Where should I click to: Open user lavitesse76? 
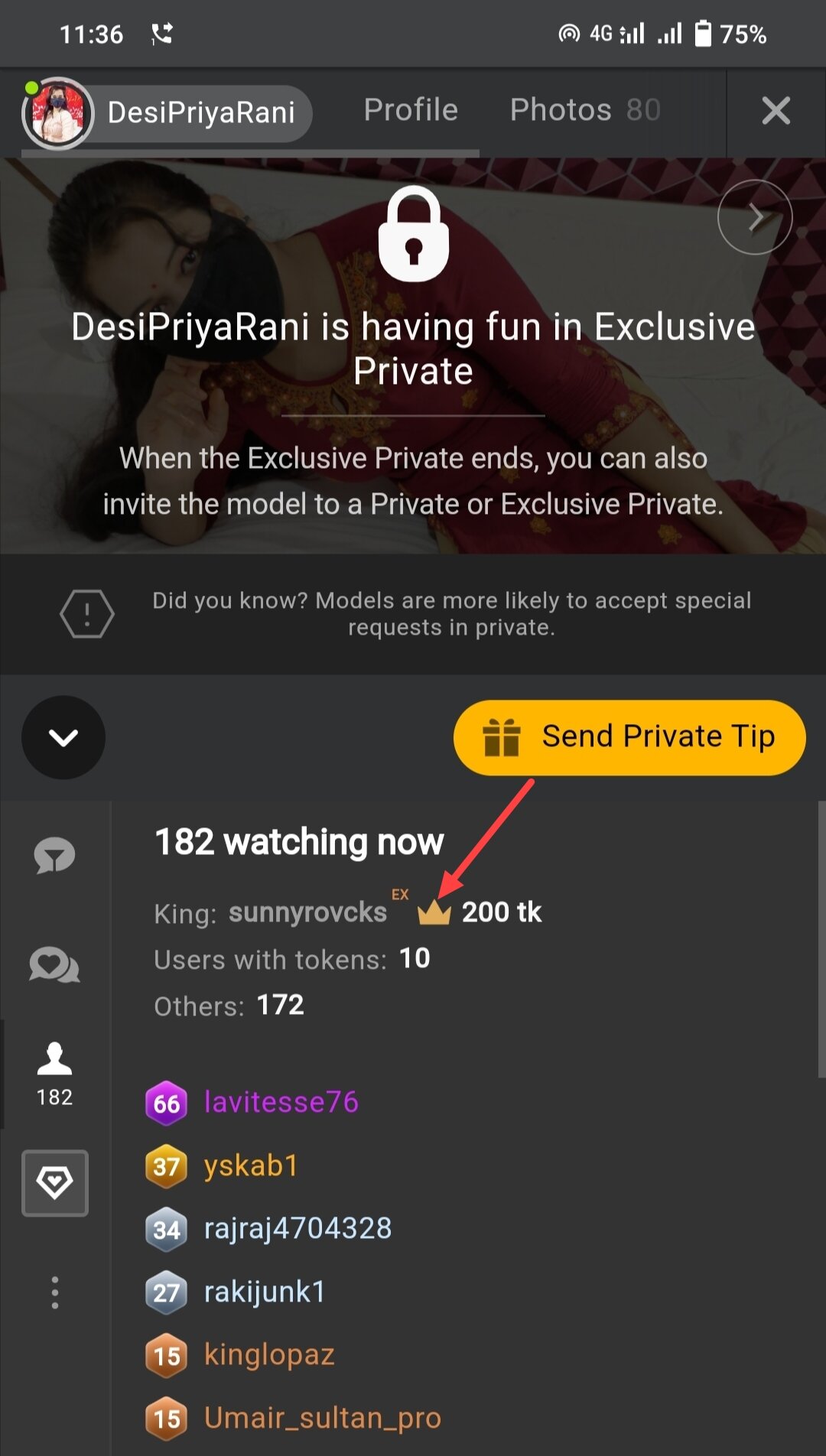[281, 1103]
